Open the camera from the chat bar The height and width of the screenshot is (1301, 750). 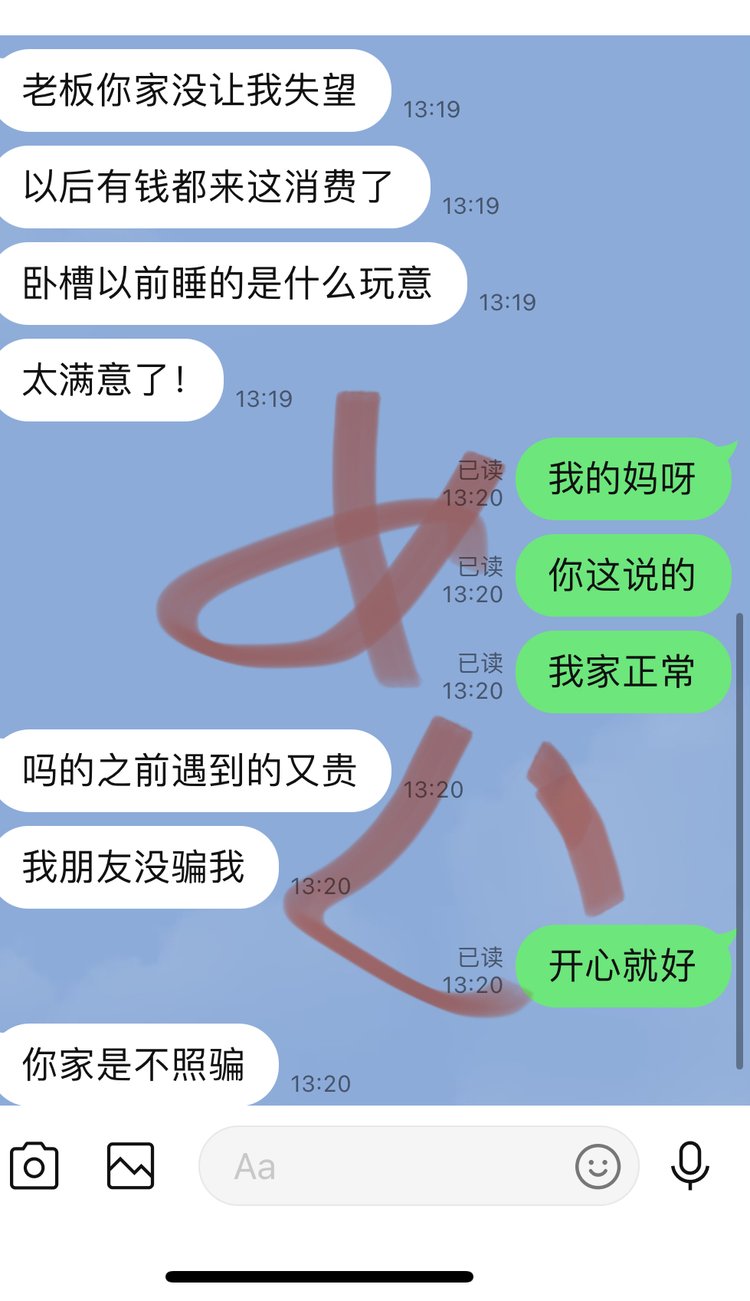pos(35,1166)
